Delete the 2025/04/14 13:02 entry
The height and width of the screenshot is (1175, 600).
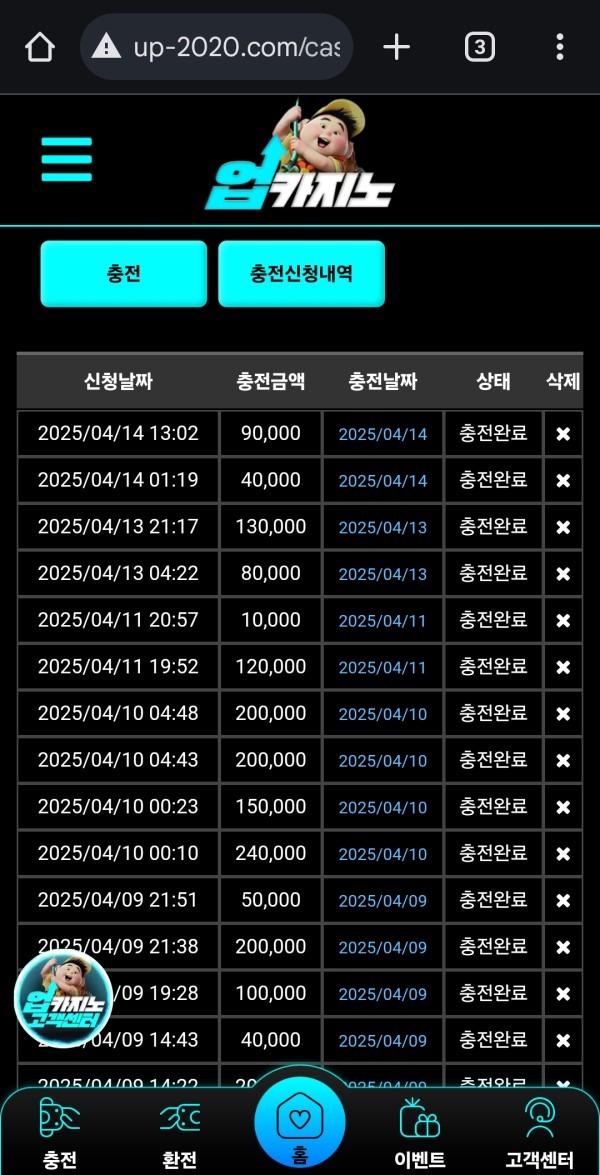(563, 434)
